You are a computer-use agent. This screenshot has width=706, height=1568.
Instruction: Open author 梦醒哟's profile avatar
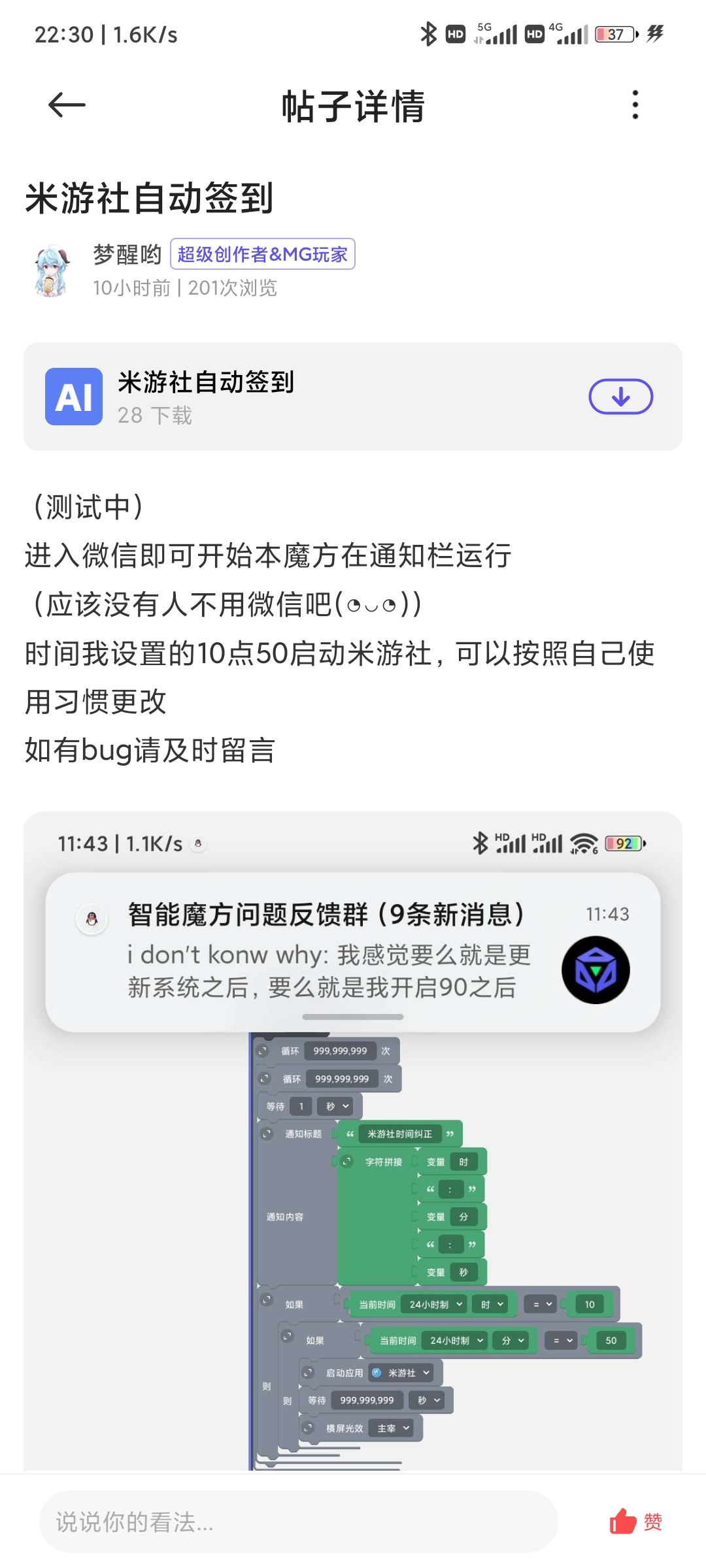click(52, 270)
